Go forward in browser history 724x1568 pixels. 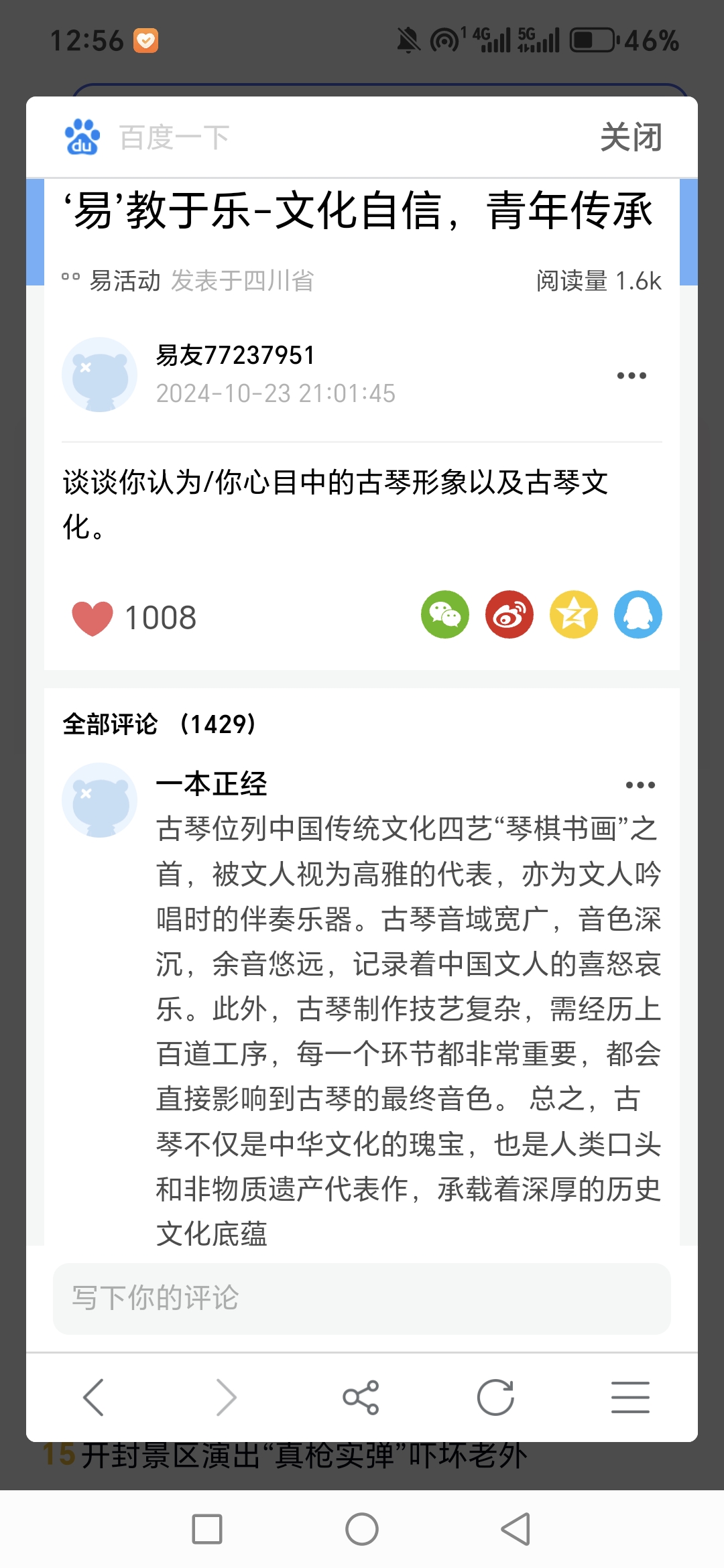click(x=227, y=1397)
